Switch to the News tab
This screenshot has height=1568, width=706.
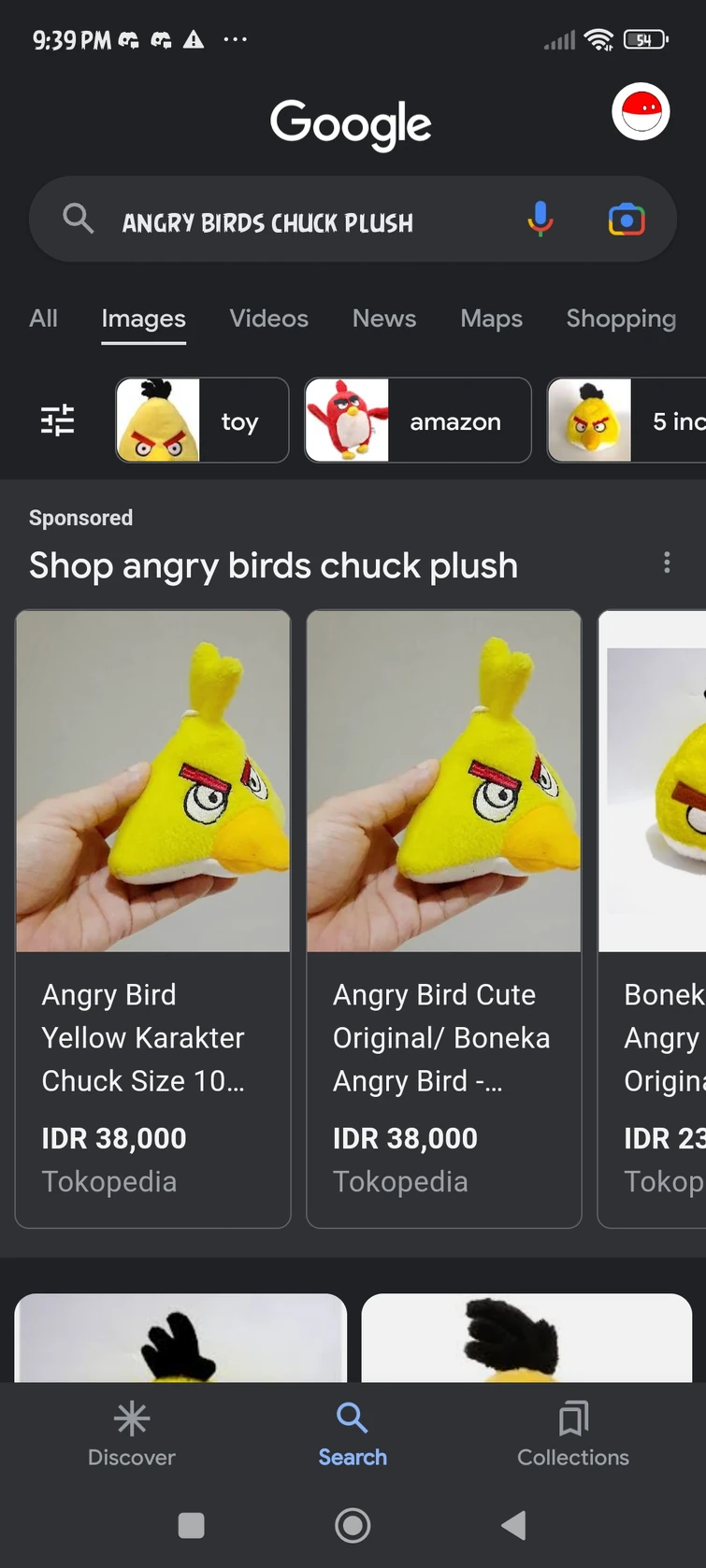click(383, 319)
